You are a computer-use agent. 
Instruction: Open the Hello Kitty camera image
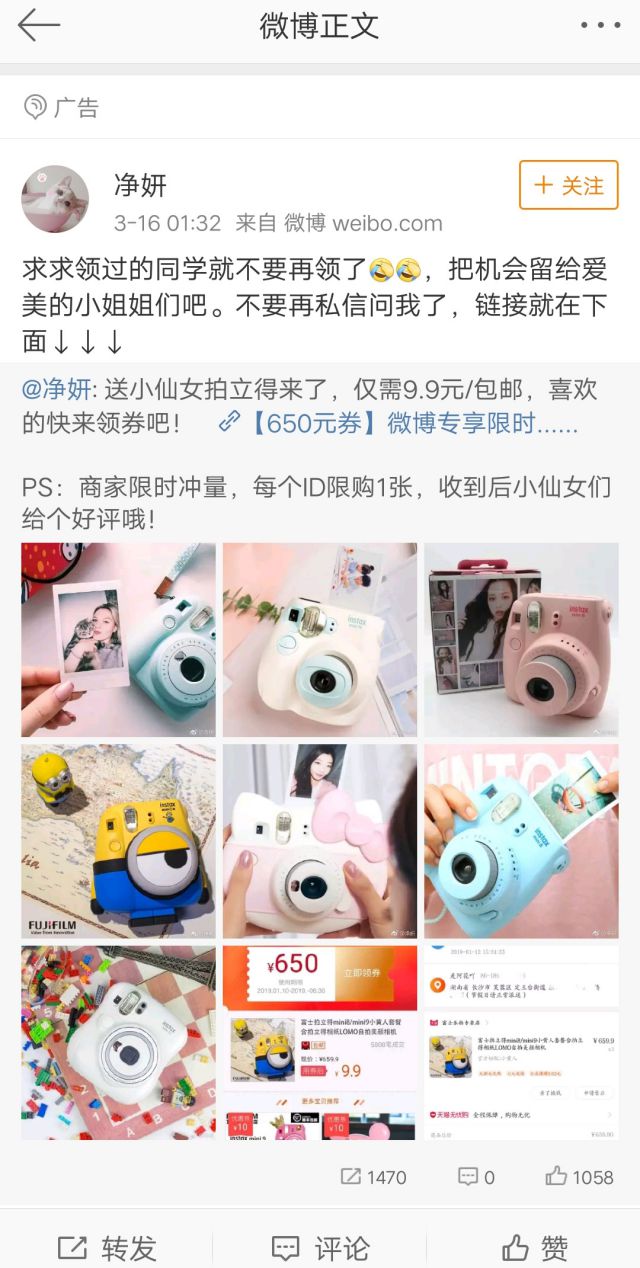[320, 841]
